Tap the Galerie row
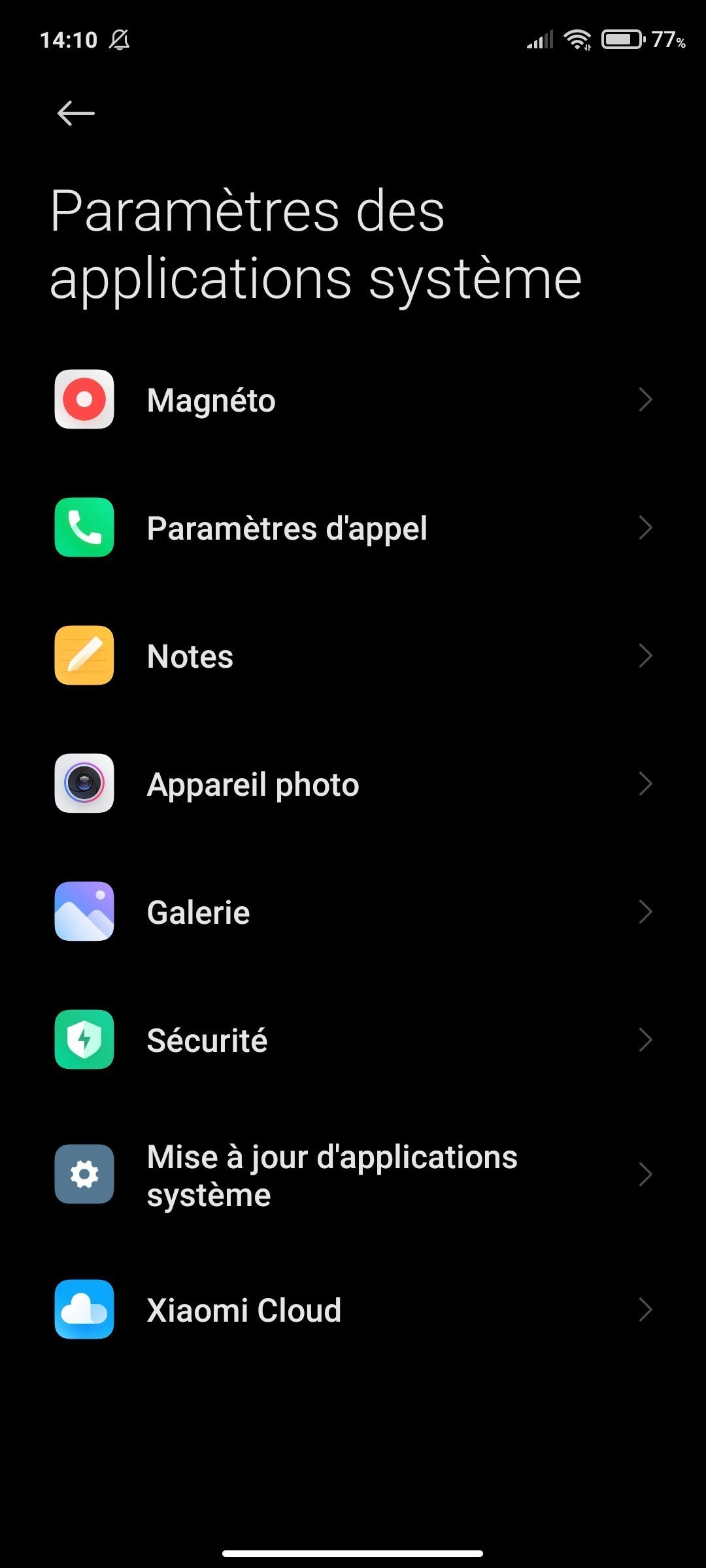The width and height of the screenshot is (706, 1568). [353, 912]
